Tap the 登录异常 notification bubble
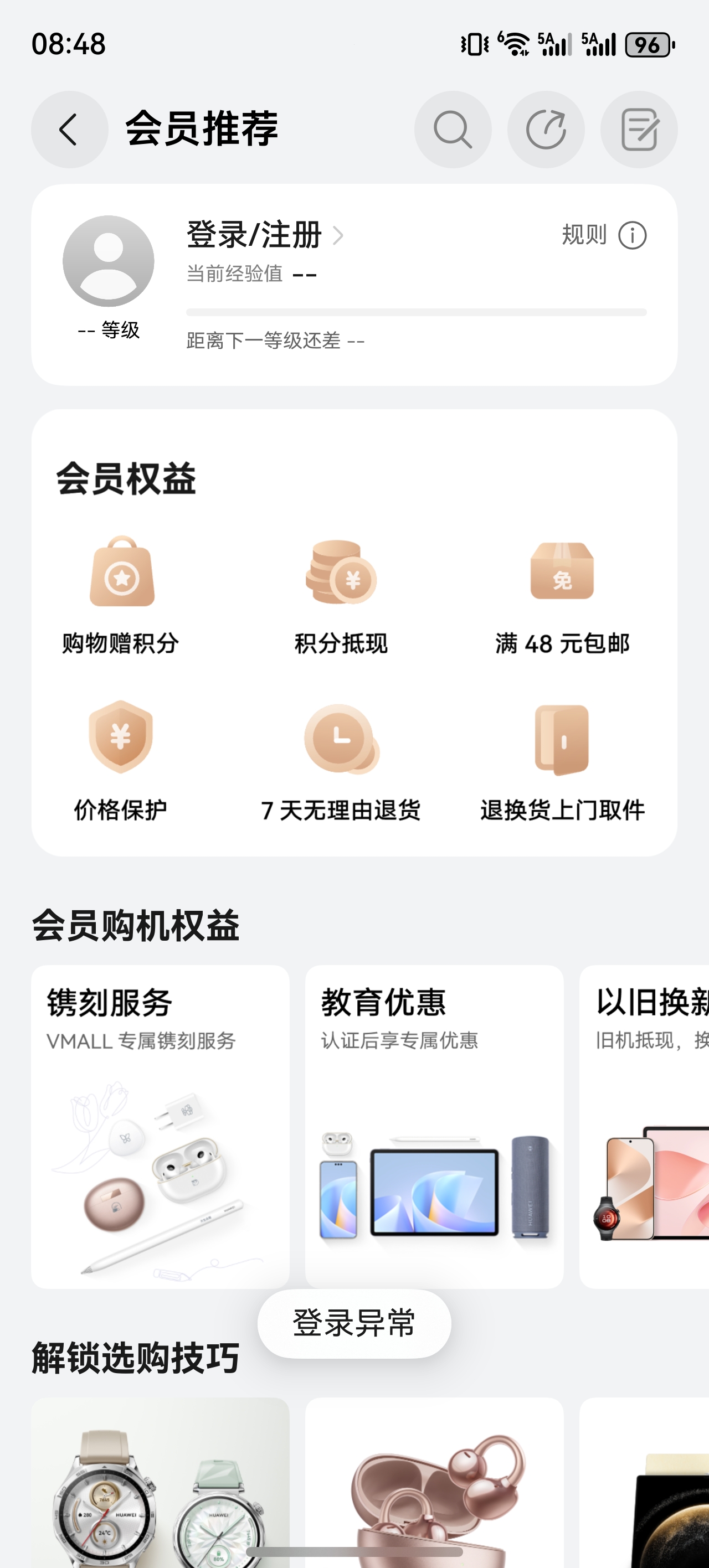The height and width of the screenshot is (1568, 709). [x=354, y=1324]
